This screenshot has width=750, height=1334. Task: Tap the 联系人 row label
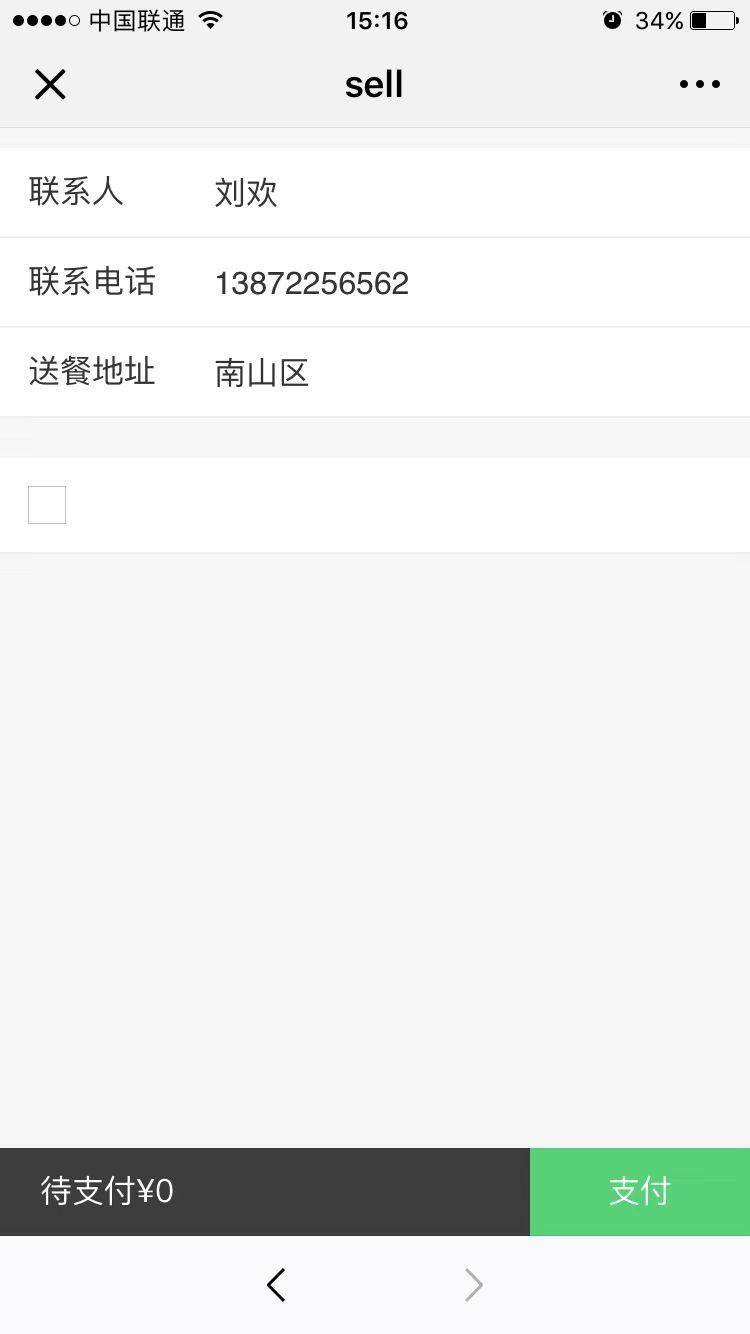coord(76,192)
